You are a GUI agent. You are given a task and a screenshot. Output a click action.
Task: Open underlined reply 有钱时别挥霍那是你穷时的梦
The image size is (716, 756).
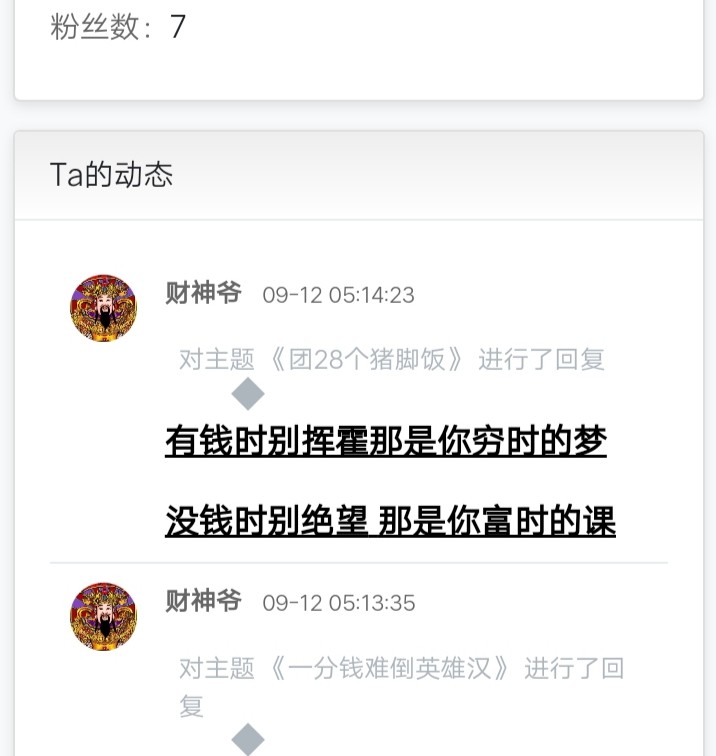[x=385, y=441]
